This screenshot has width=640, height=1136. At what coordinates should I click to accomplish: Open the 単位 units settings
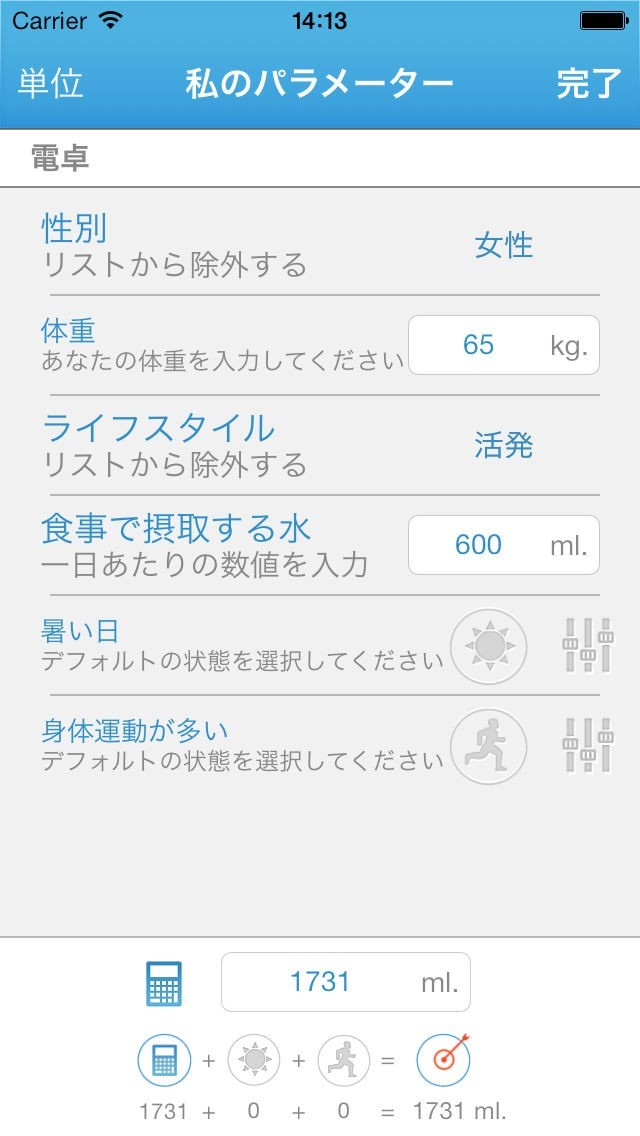tap(50, 84)
